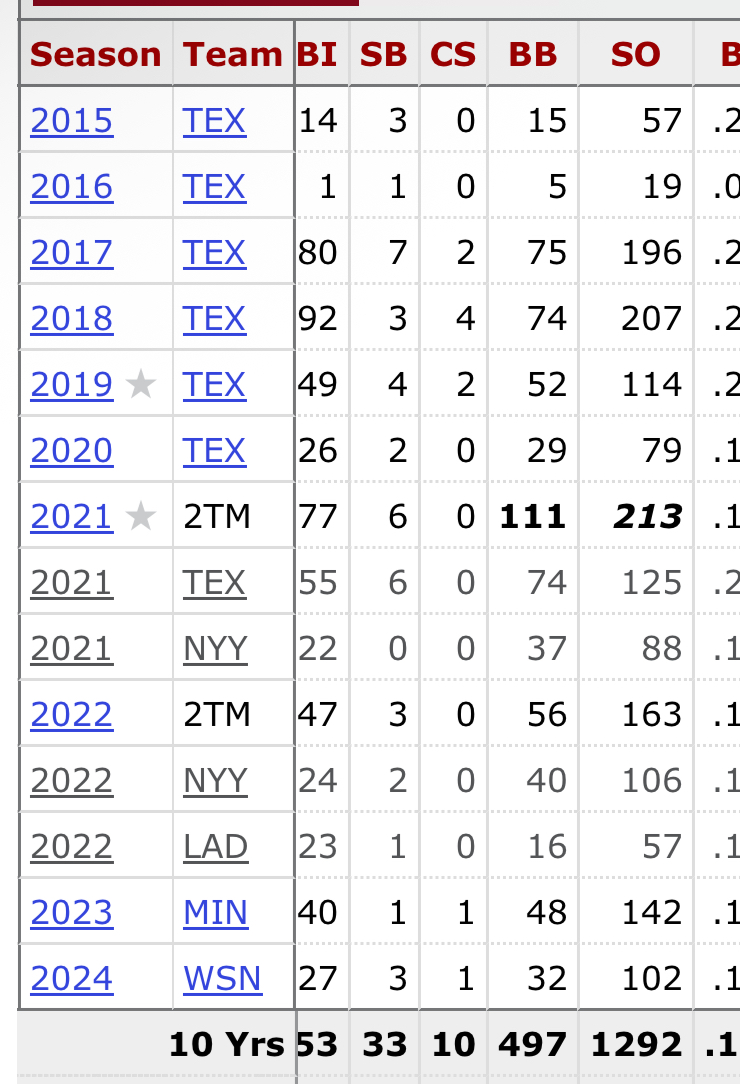This screenshot has height=1084, width=740.
Task: Open the 2015 season link
Action: click(x=72, y=121)
